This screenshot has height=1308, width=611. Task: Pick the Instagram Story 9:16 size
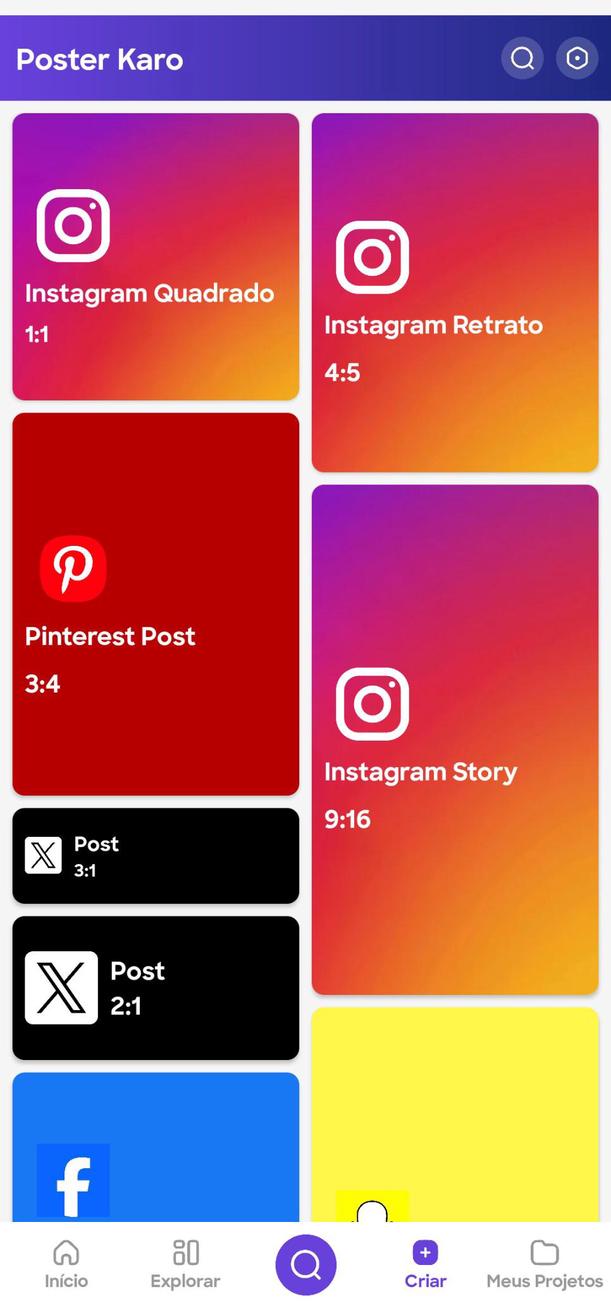(455, 740)
